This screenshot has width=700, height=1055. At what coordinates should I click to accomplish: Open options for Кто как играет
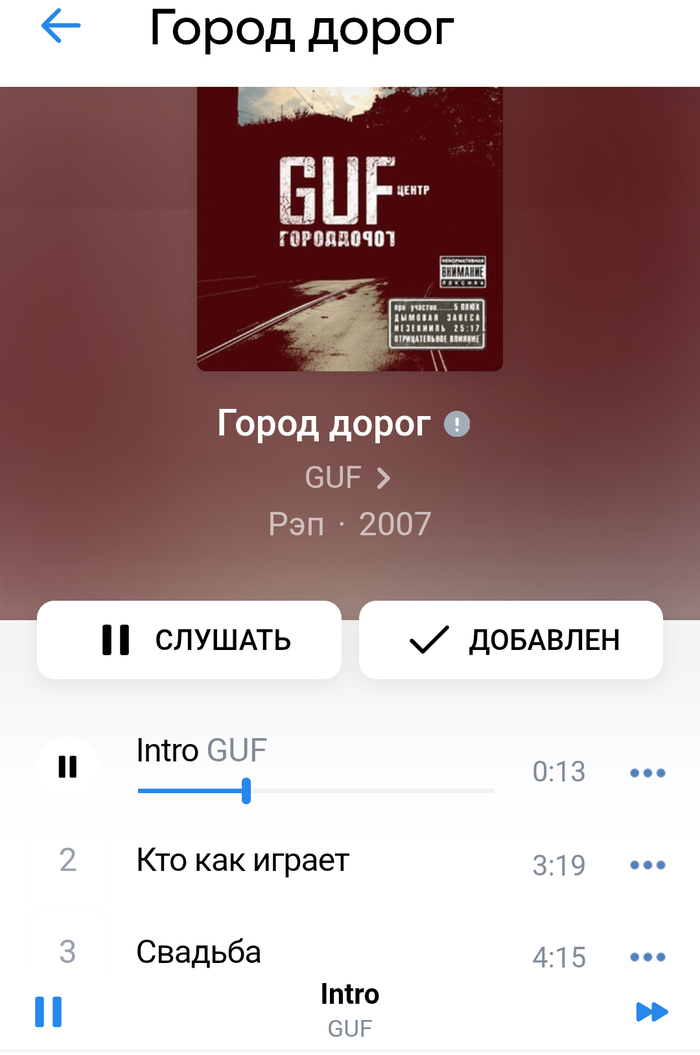point(647,865)
